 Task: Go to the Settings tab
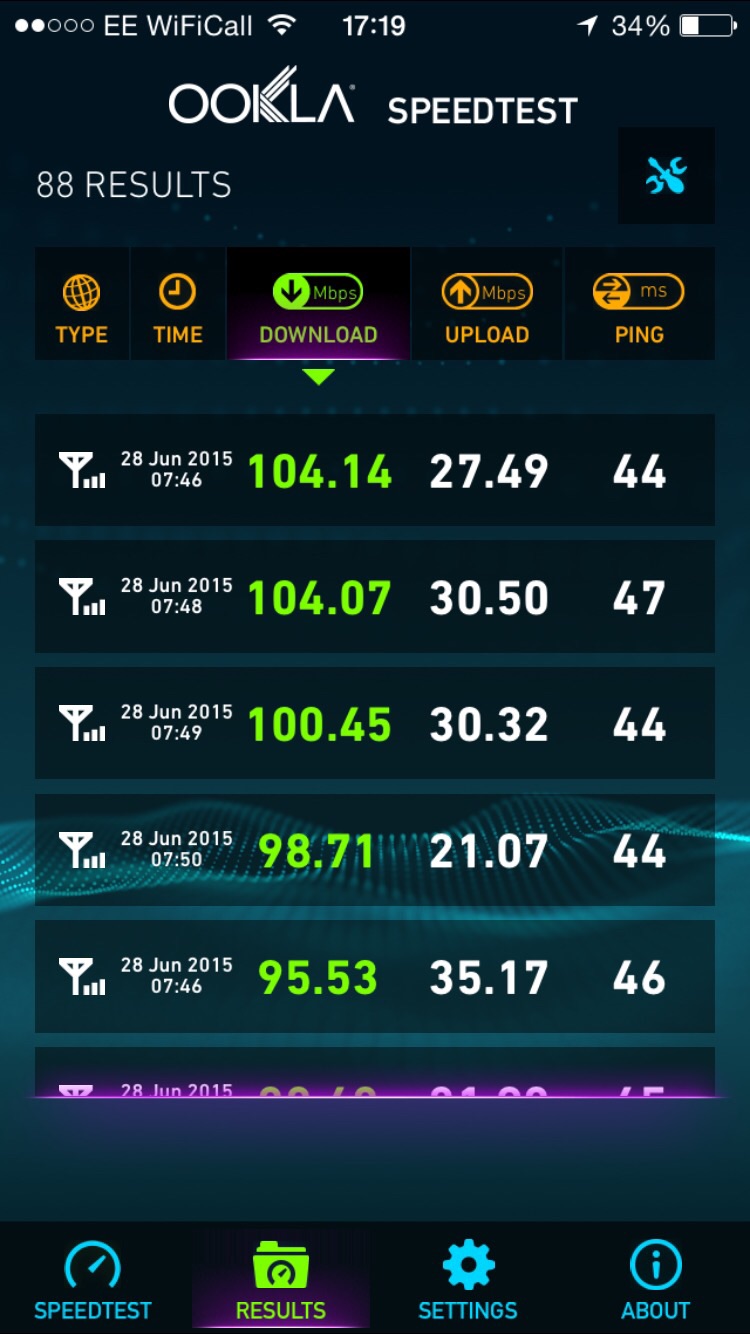point(468,1280)
